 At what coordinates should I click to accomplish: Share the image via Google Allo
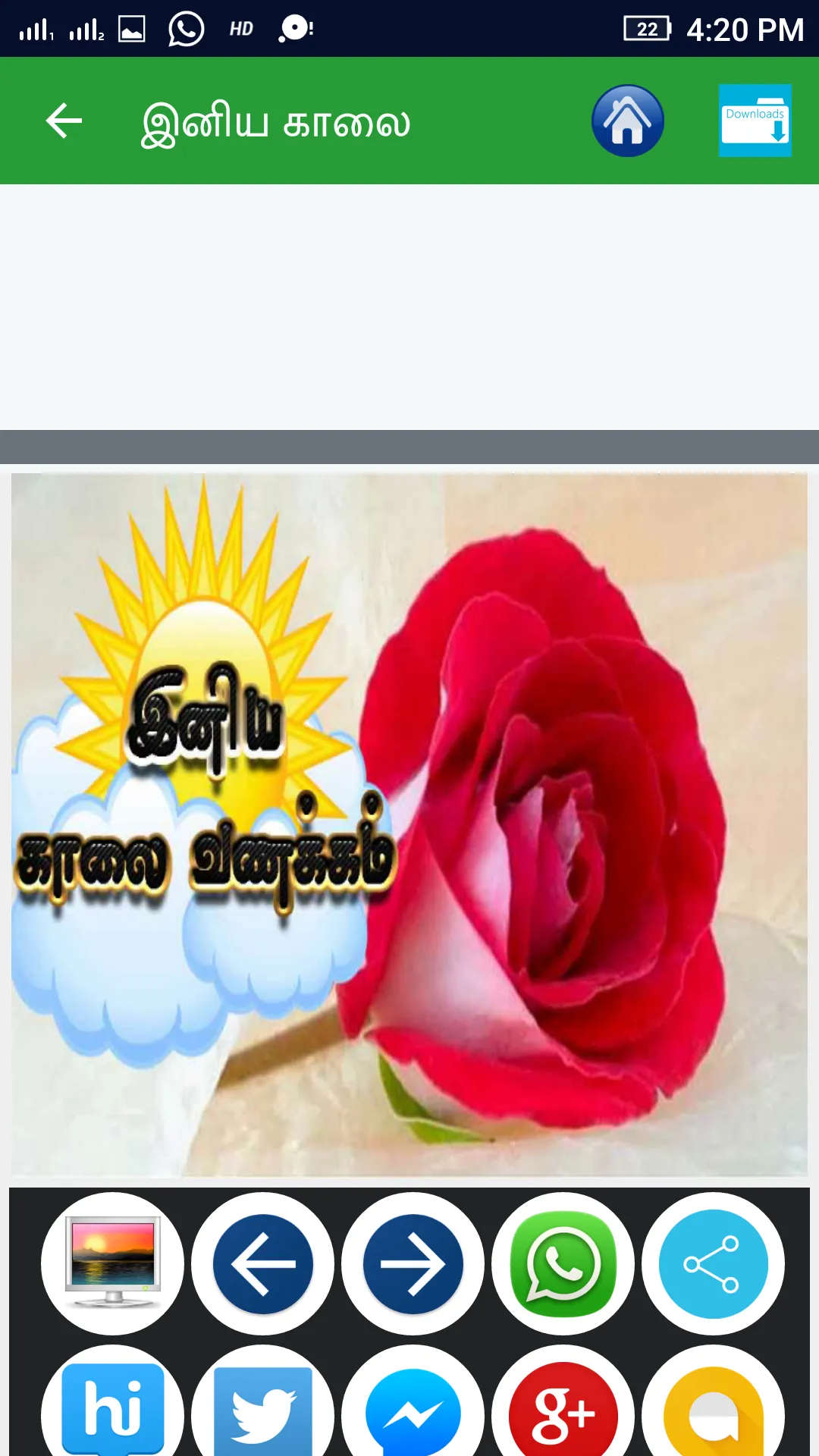coord(713,1401)
